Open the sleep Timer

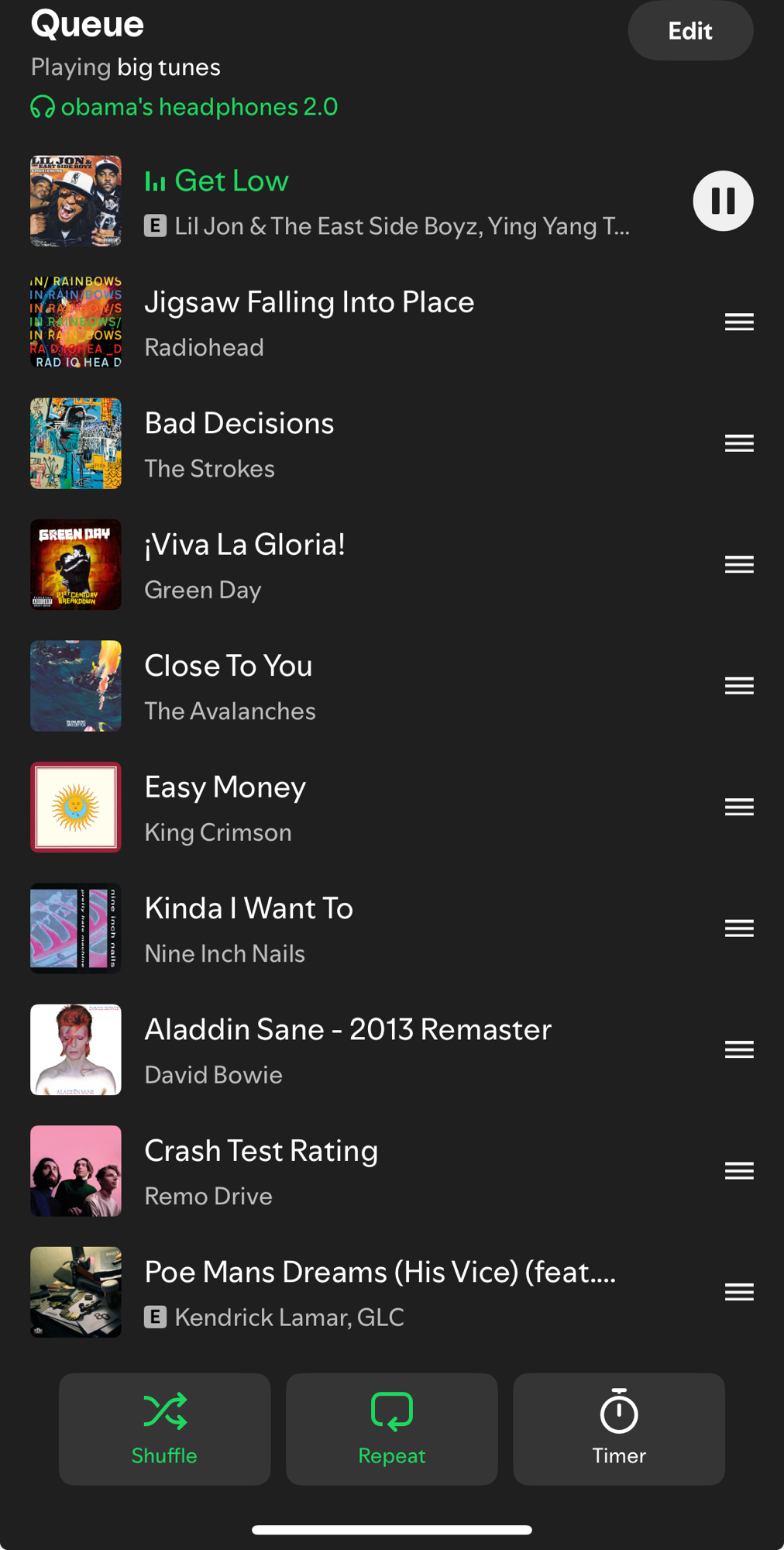618,1428
